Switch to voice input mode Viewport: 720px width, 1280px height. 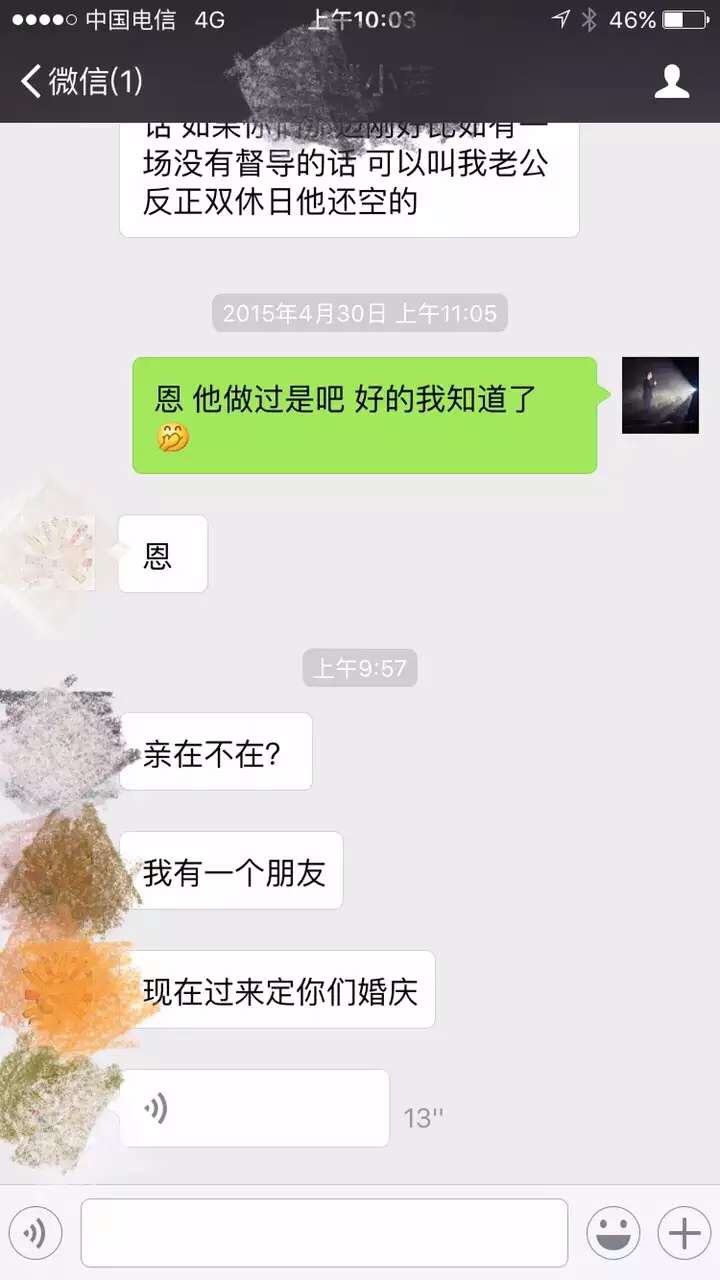pos(36,1233)
